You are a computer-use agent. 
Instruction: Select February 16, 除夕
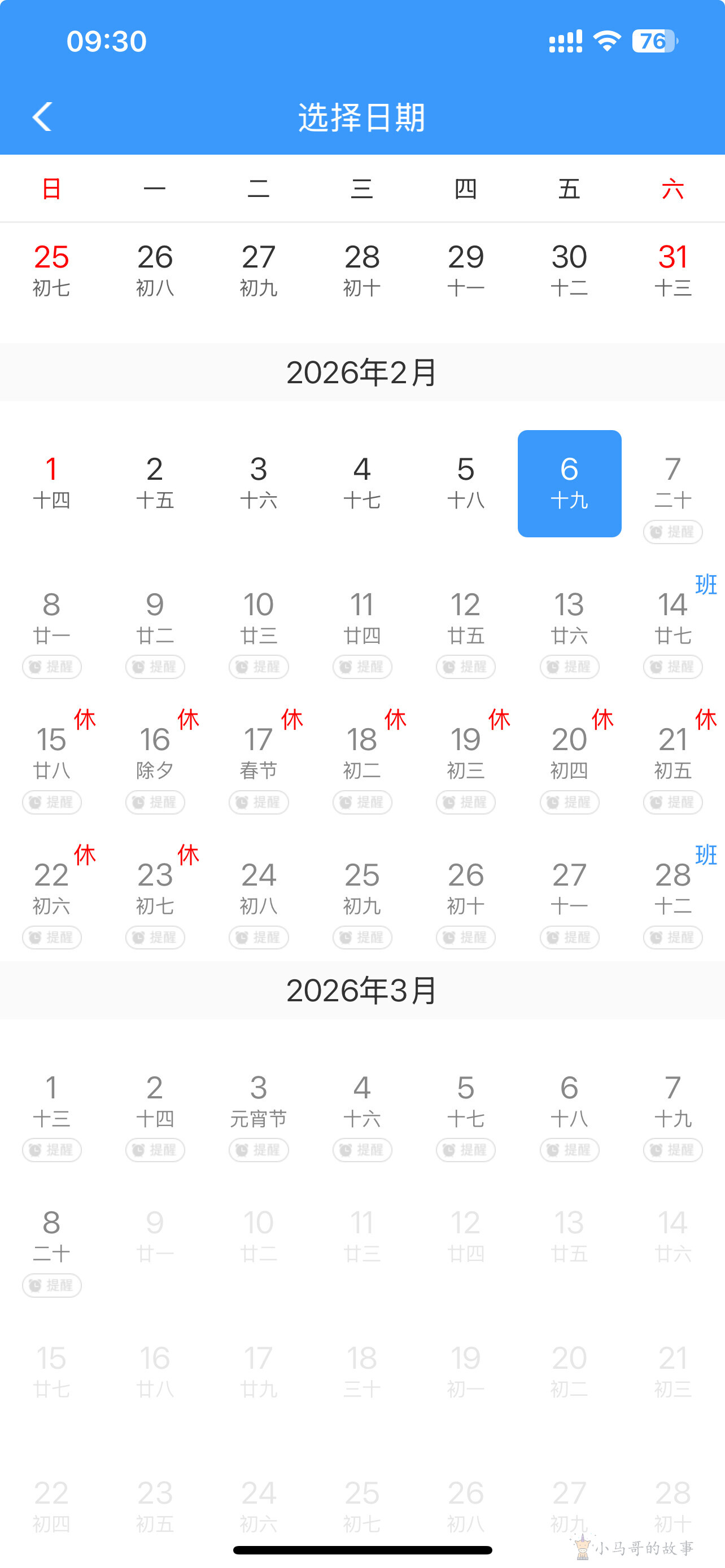coord(155,752)
